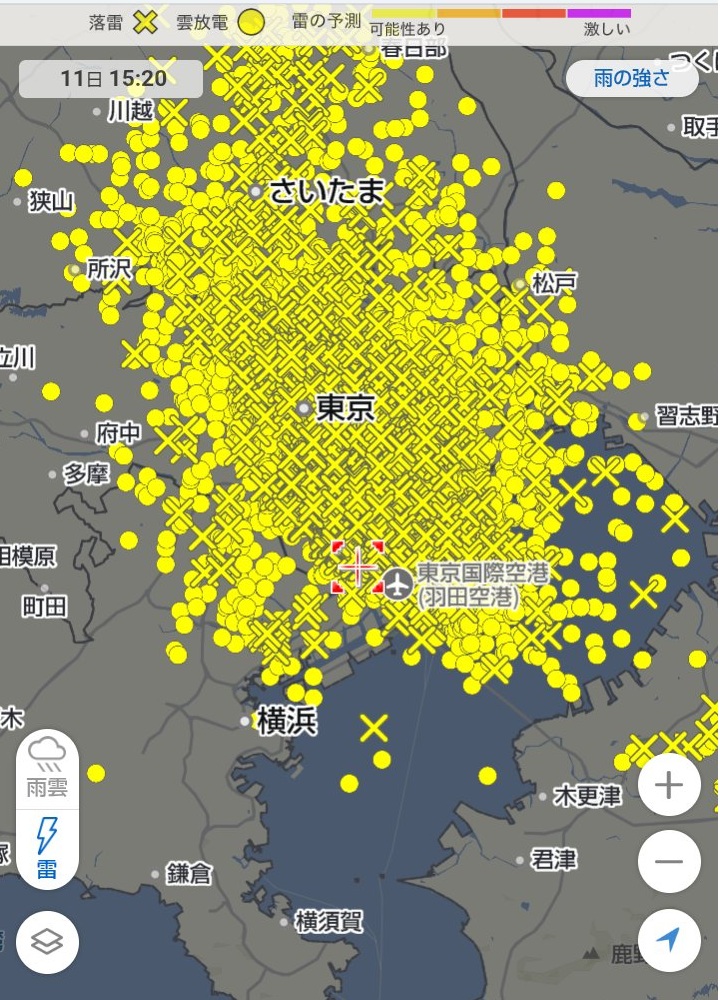Tap the 11日 15:20 time selector
720x1000 pixels.
coord(112,78)
